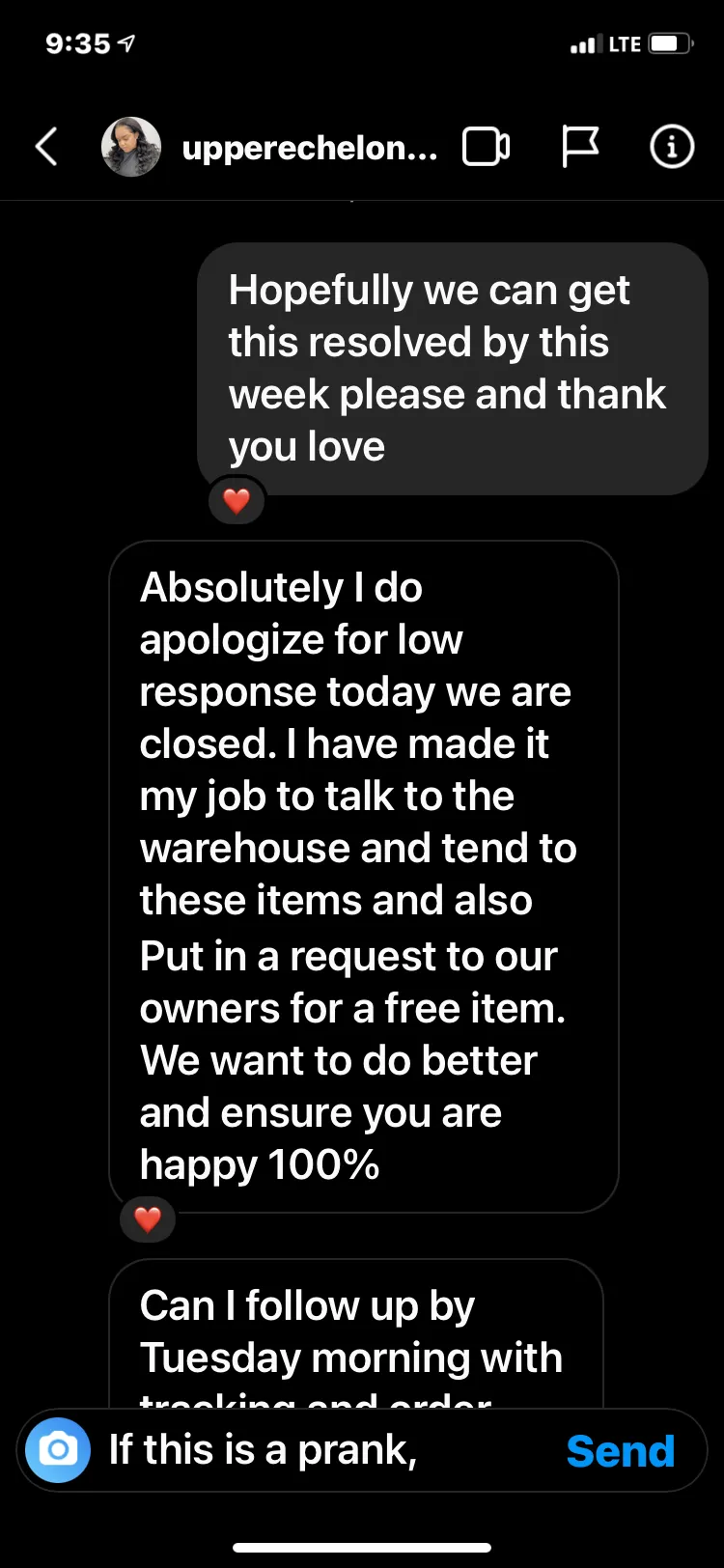The height and width of the screenshot is (1568, 724).
Task: Tap the message field with "If this is a prank,"
Action: (x=328, y=1450)
